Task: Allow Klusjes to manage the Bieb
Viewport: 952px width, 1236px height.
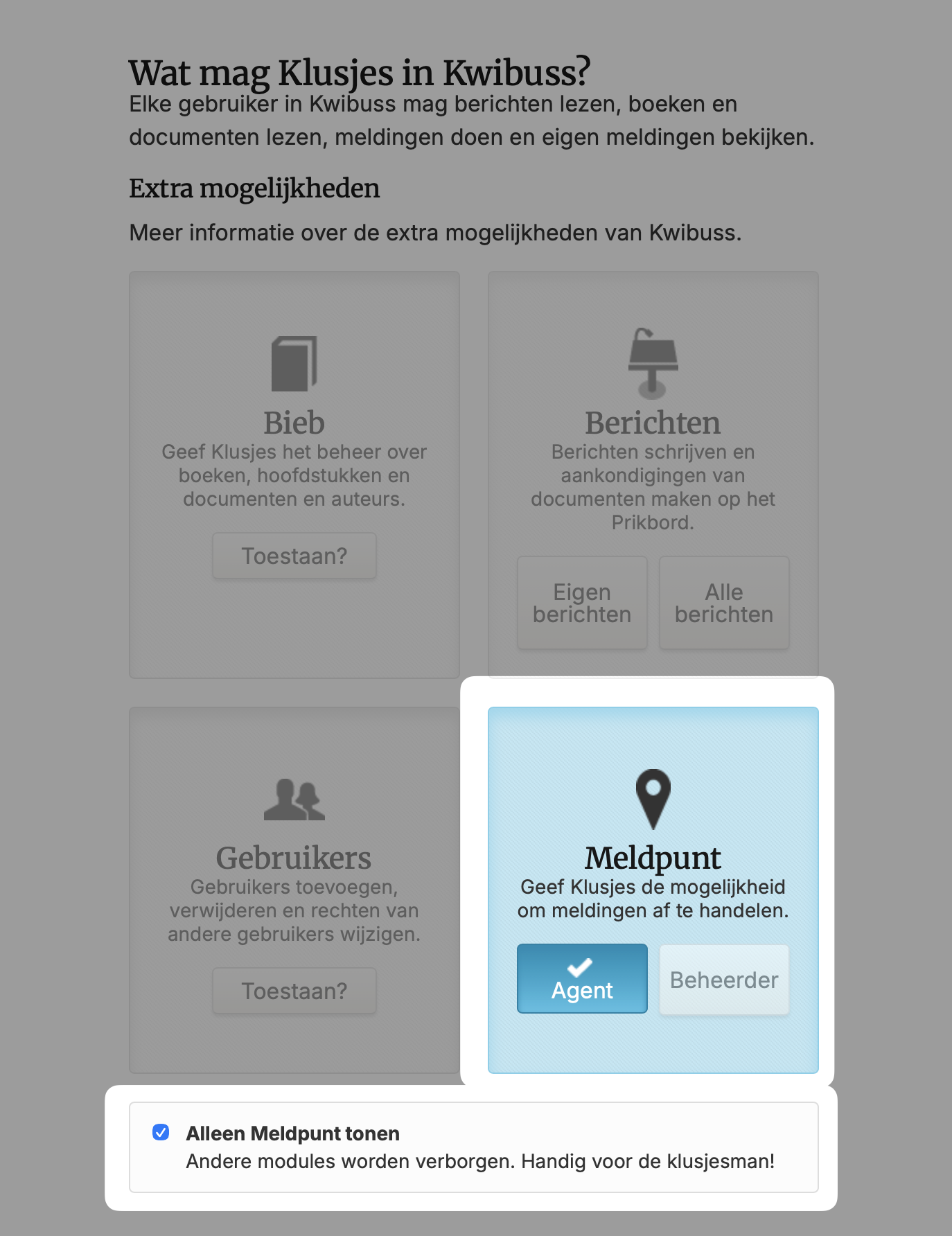Action: (294, 556)
